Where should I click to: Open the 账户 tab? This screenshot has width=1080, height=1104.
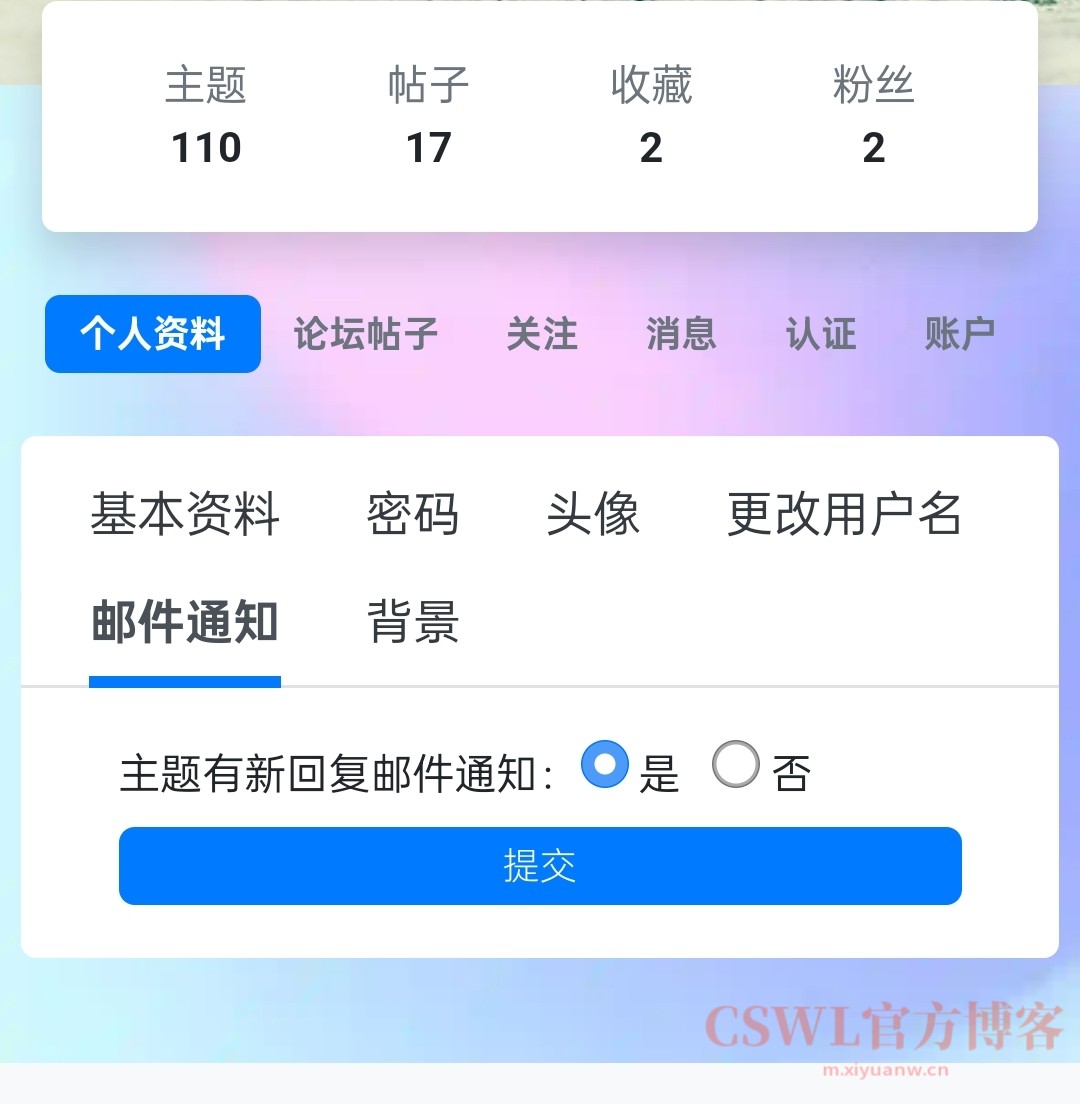tap(960, 334)
